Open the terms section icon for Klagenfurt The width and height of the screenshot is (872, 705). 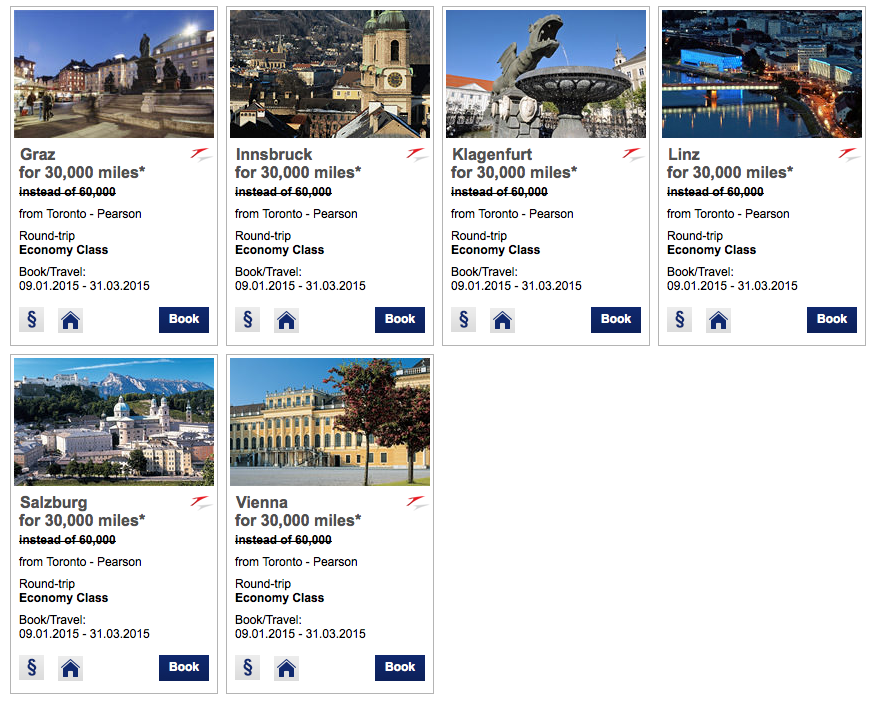[464, 320]
